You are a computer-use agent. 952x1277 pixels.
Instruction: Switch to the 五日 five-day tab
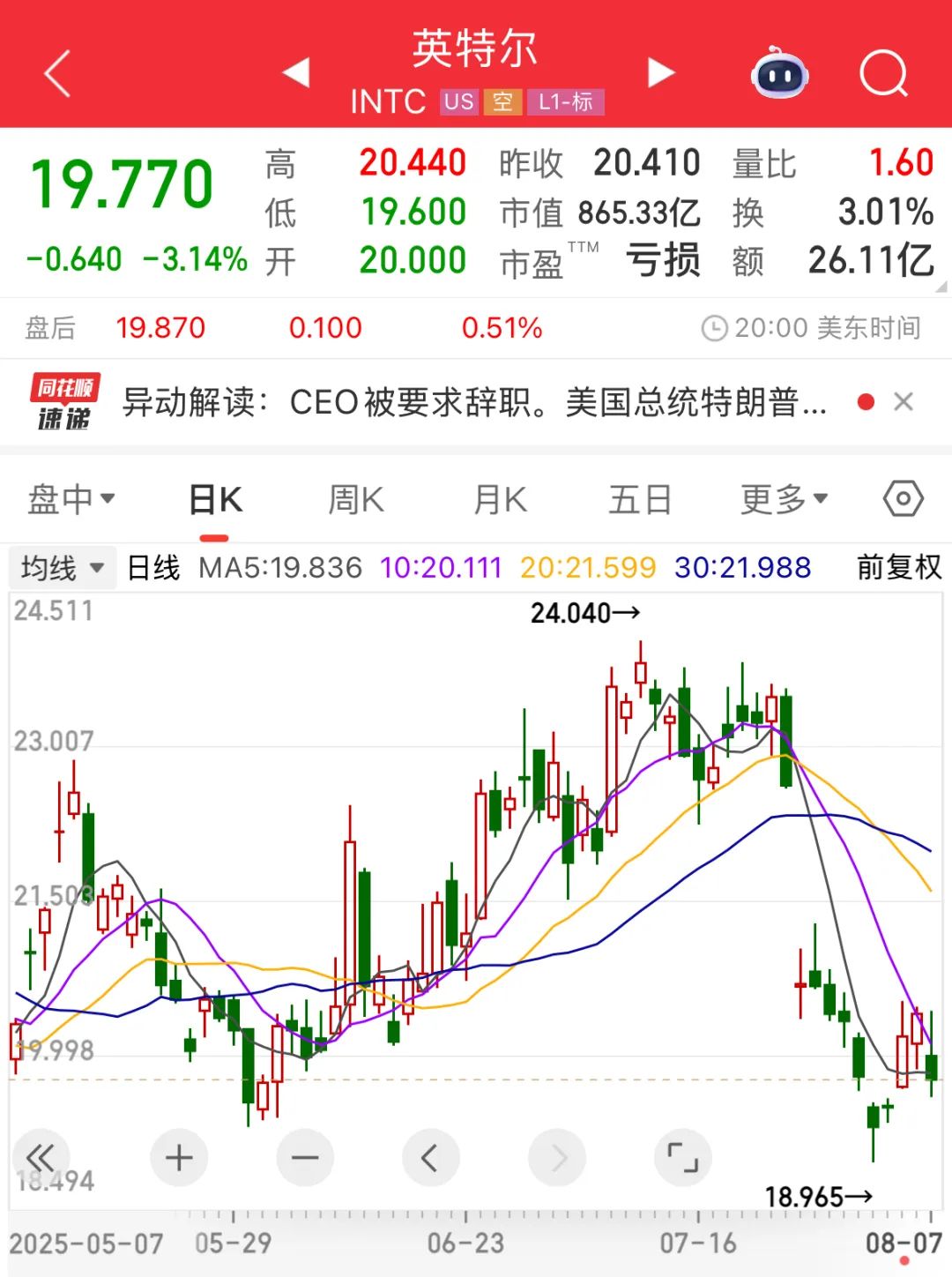[x=640, y=499]
